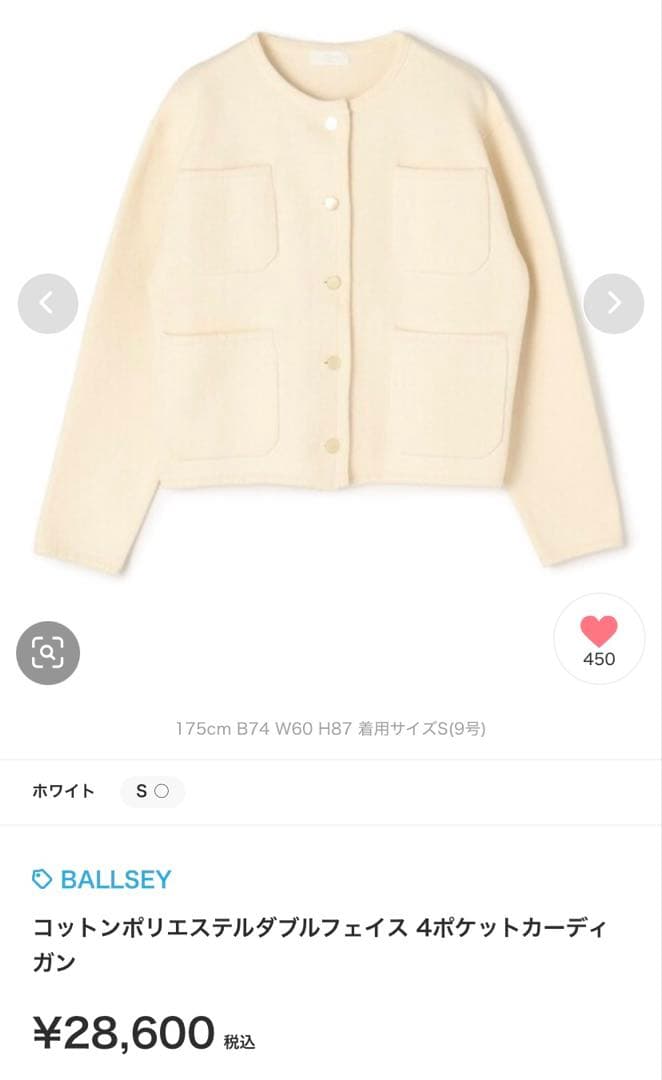Show the previous product photo
This screenshot has width=662, height=1080.
(47, 303)
